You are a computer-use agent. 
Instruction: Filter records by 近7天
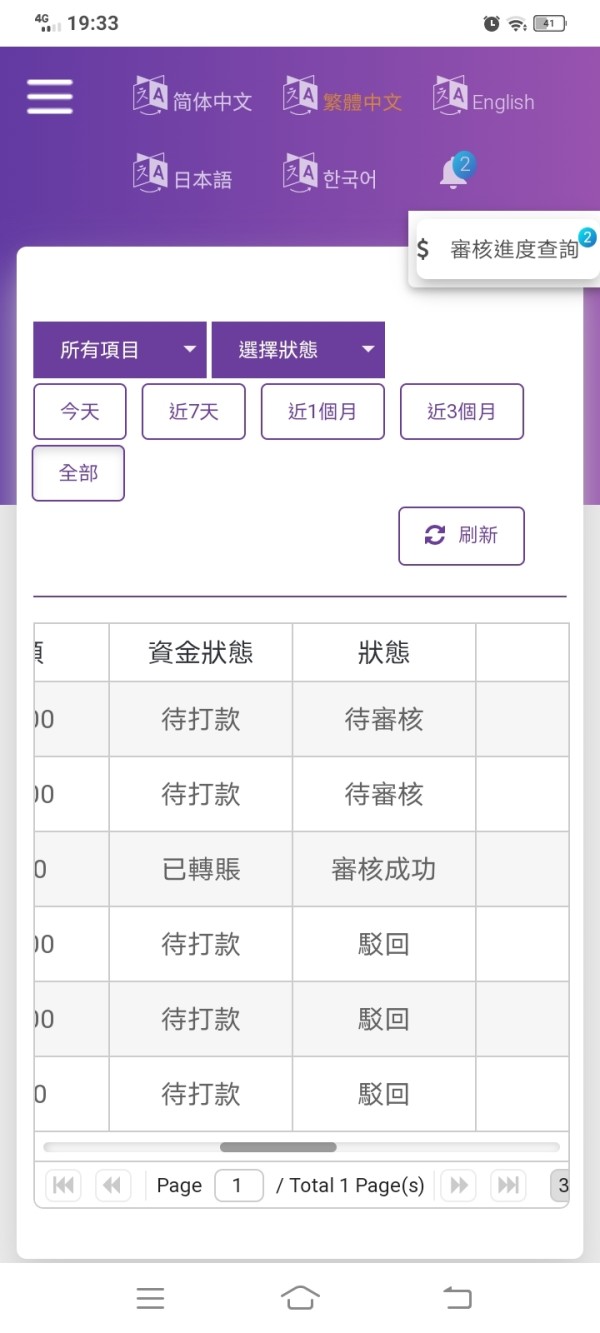(193, 411)
